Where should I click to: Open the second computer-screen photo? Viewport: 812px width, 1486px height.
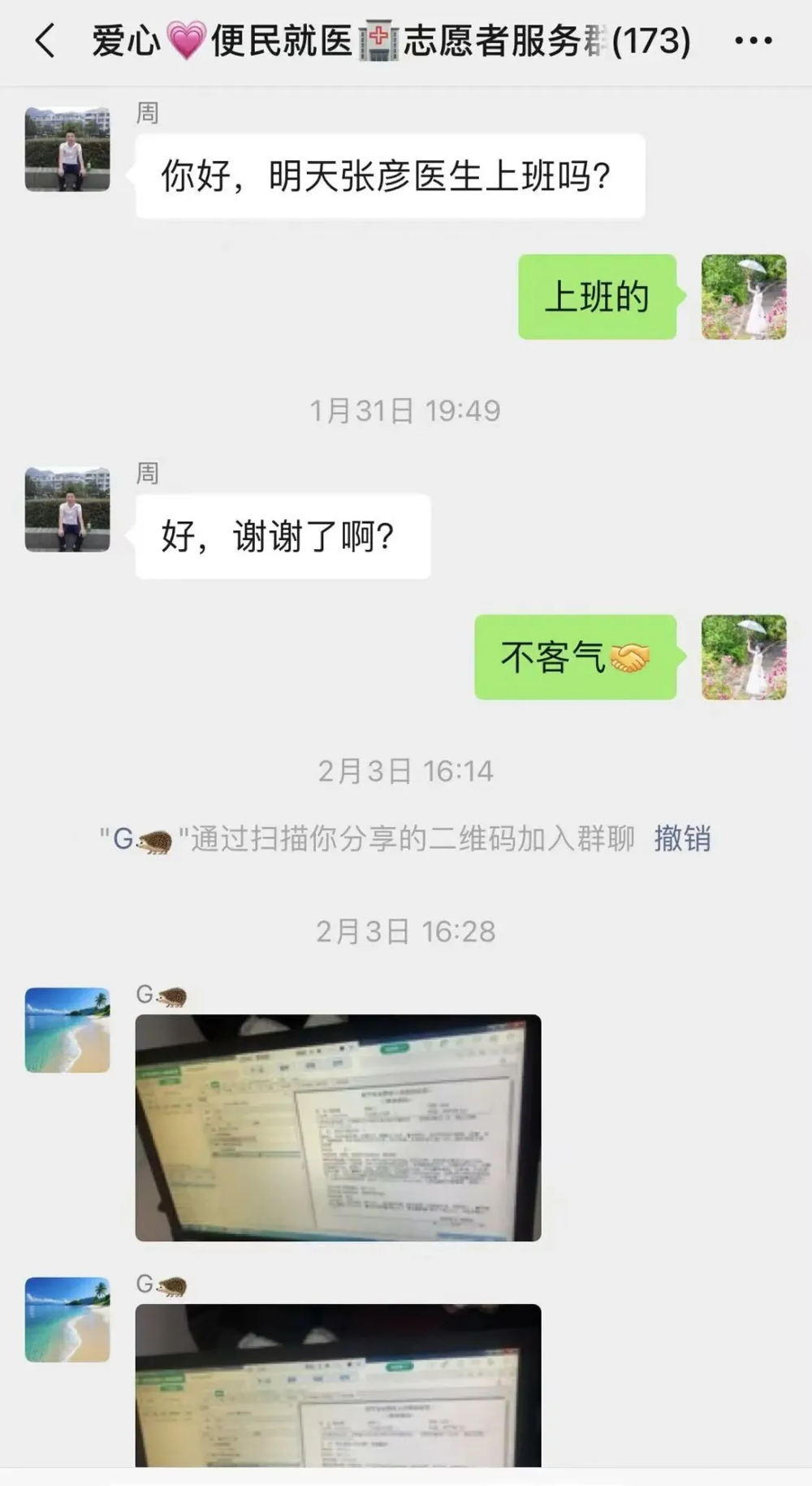coord(339,1397)
